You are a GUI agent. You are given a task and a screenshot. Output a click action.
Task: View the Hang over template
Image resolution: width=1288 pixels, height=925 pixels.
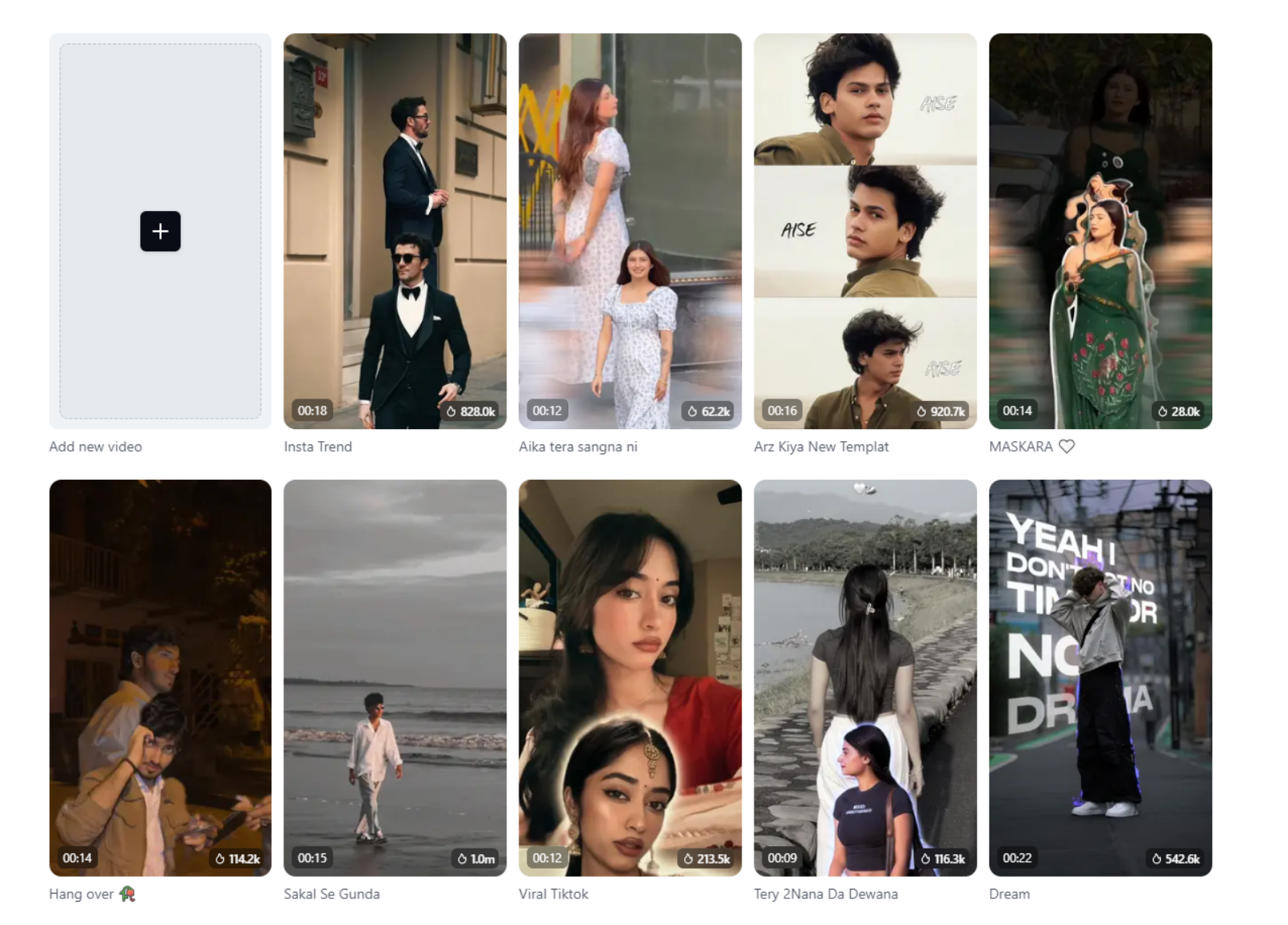click(160, 677)
